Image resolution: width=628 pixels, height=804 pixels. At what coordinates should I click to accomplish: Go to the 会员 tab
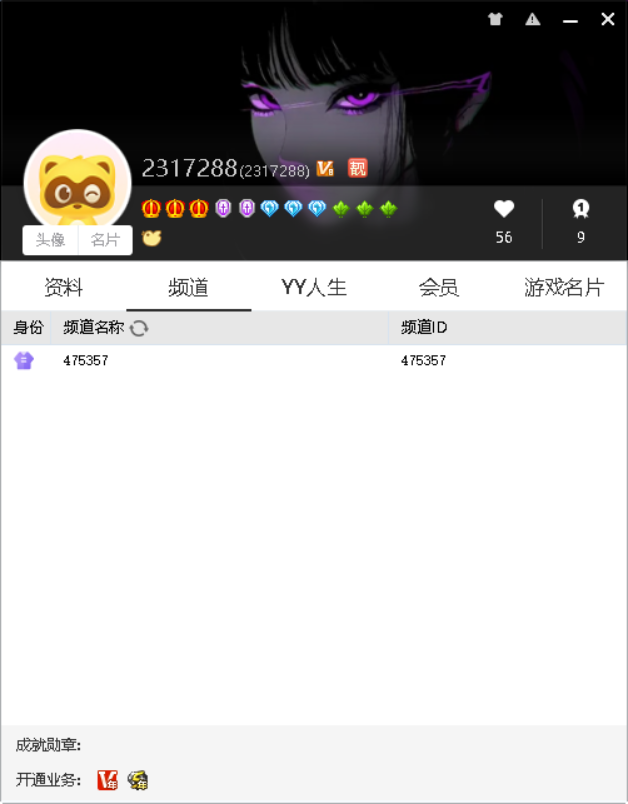point(438,288)
